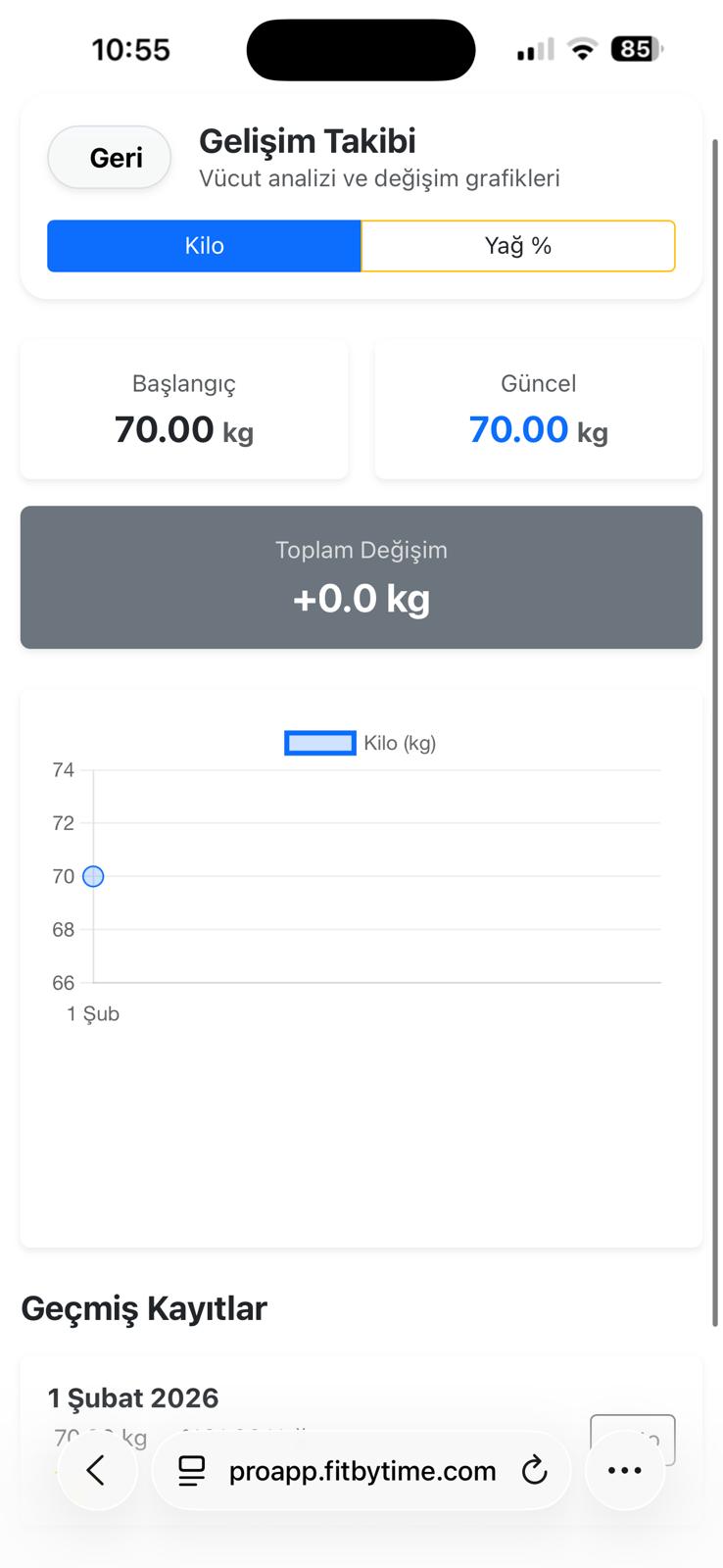The image size is (723, 1568).
Task: Toggle the Kilo (kg) chart legend
Action: 360,744
